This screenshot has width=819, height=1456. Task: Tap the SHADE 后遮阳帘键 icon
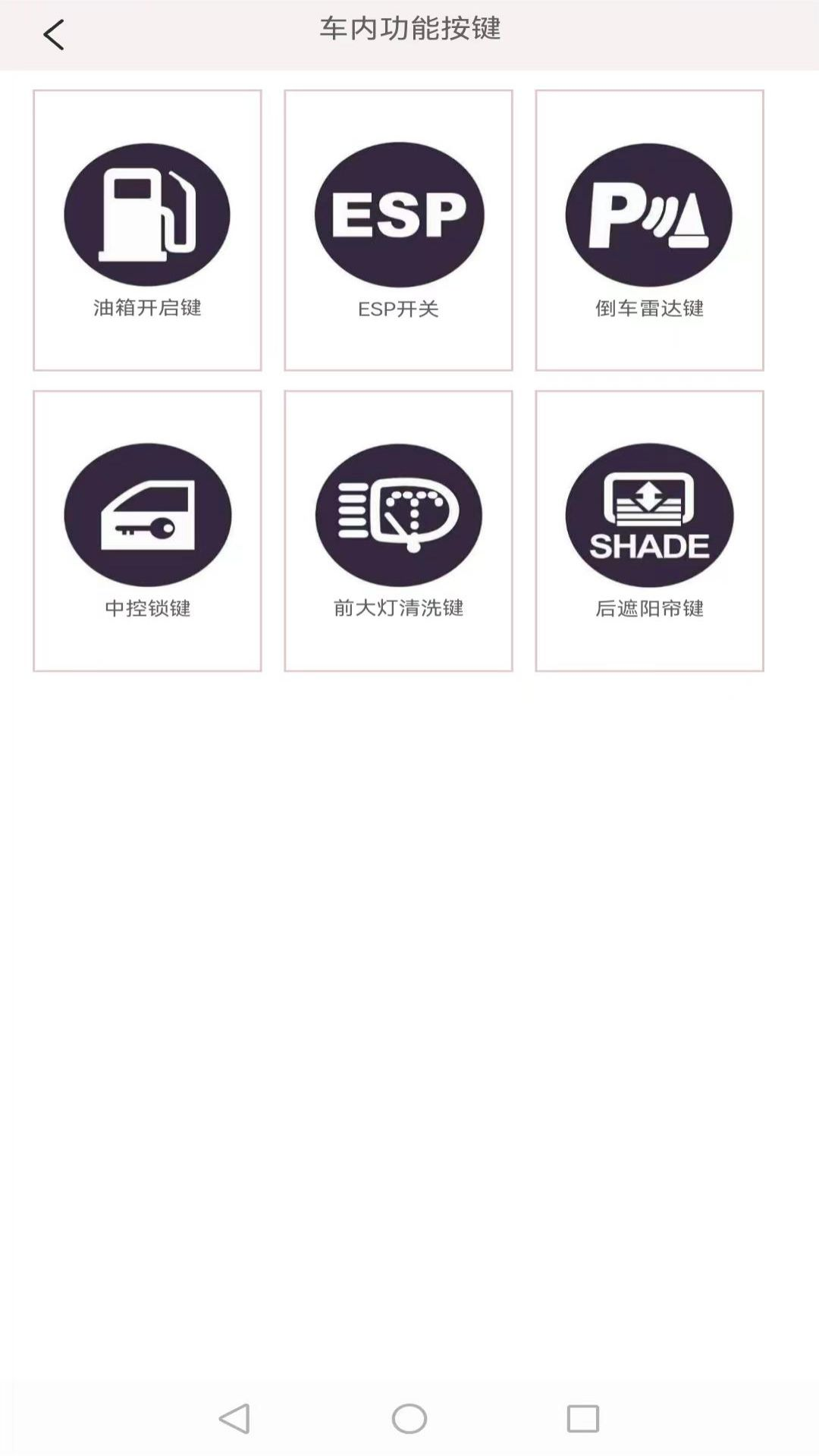650,514
